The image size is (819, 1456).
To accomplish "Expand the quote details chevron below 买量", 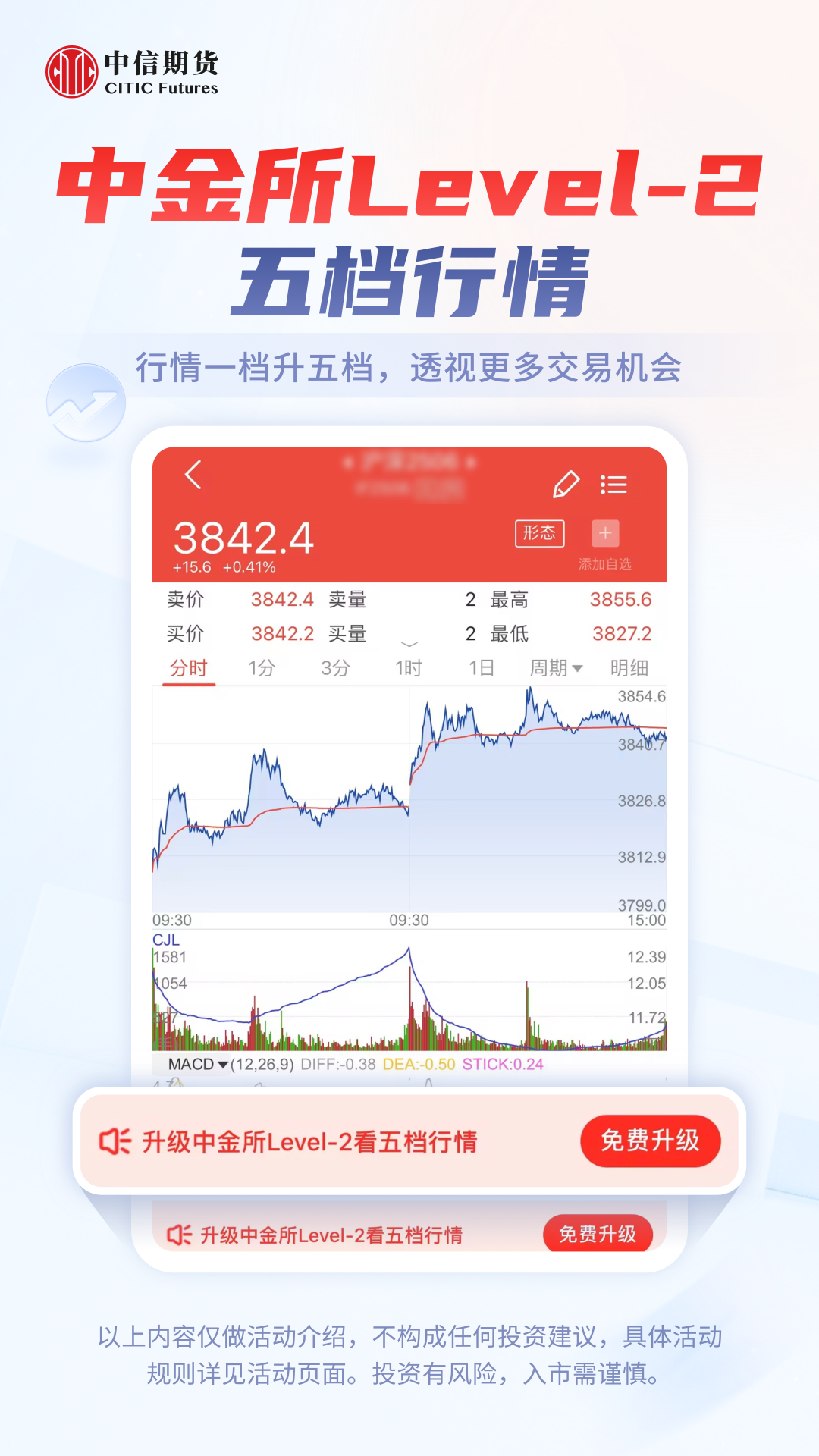I will click(x=409, y=644).
